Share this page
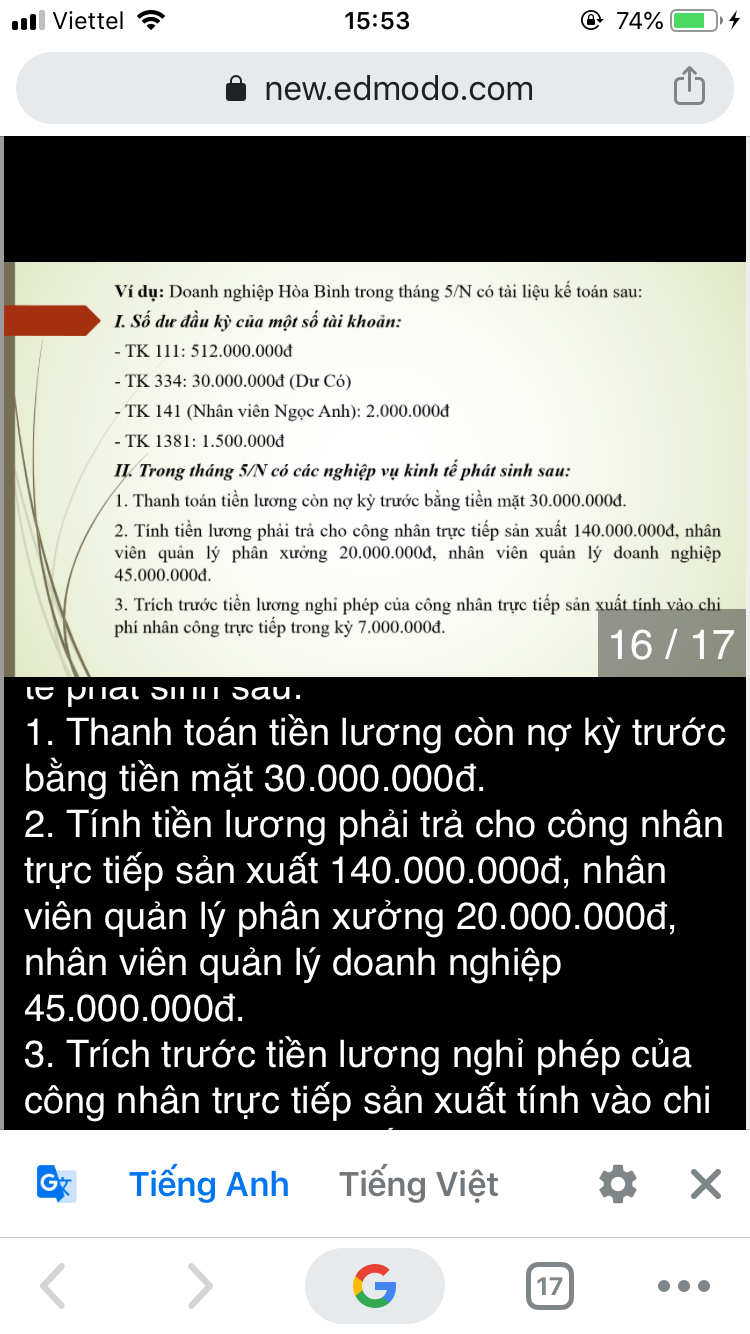The width and height of the screenshot is (750, 1334). 689,88
